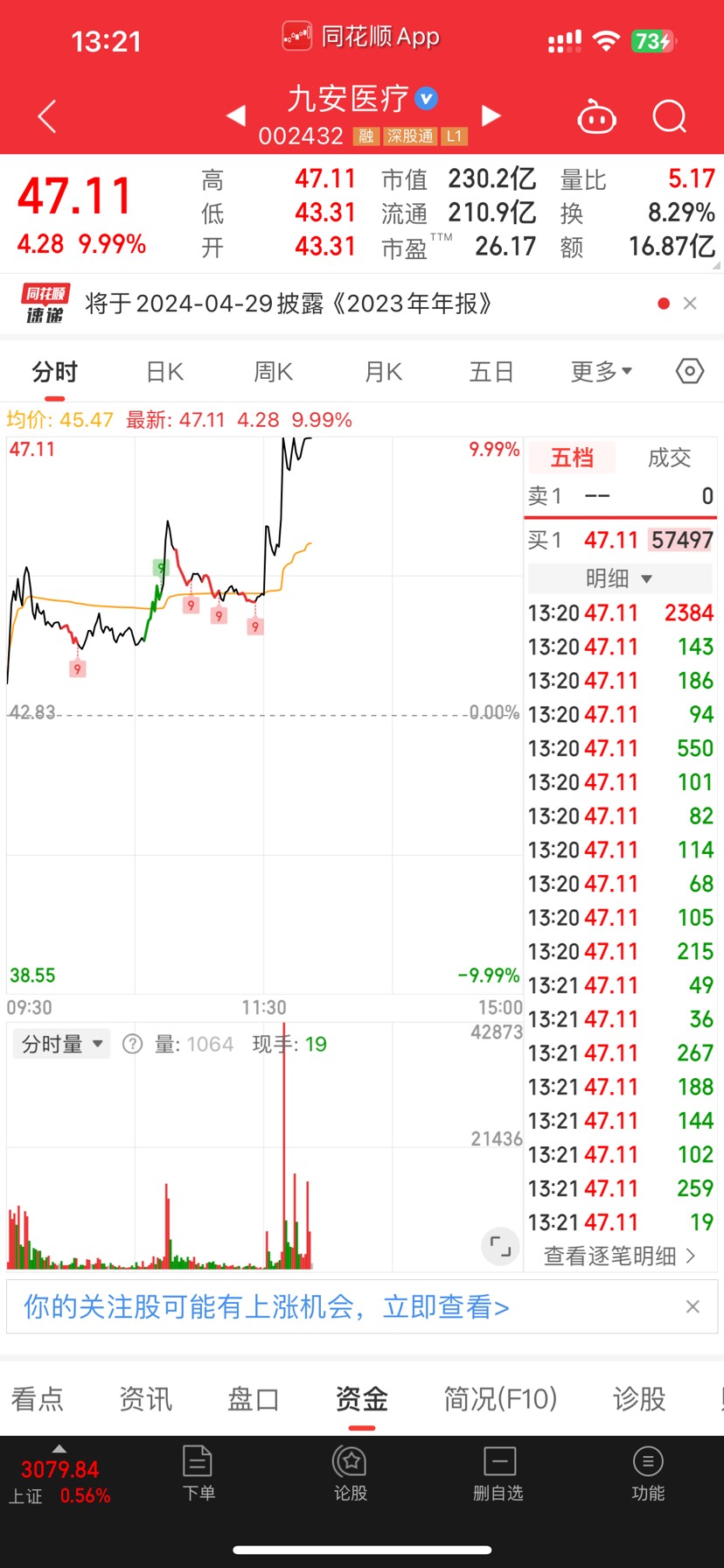Switch to the 成交 tab
Screen dimensions: 724x1568
pyautogui.click(x=669, y=458)
